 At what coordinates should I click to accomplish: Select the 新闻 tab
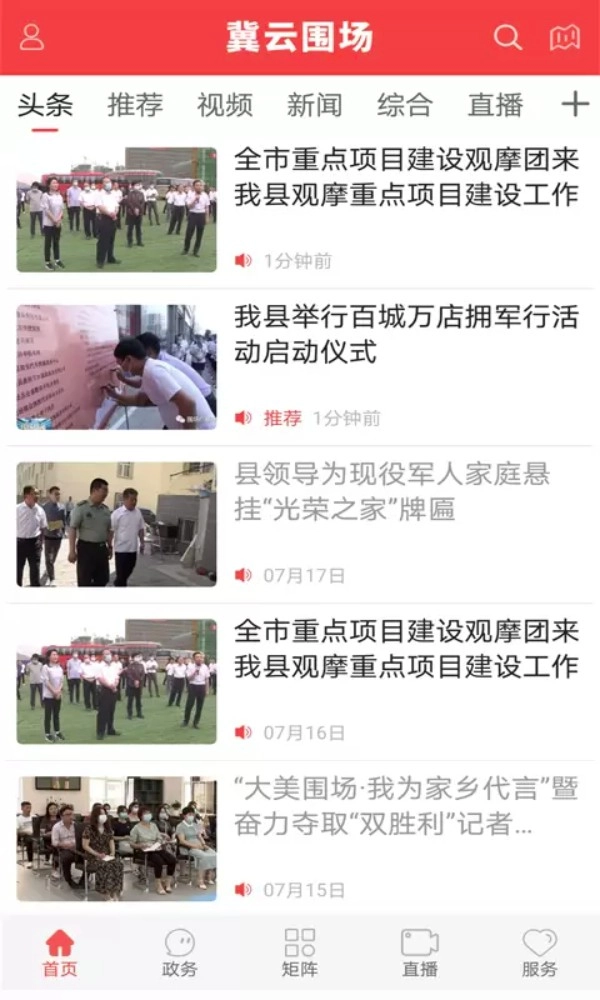click(315, 105)
